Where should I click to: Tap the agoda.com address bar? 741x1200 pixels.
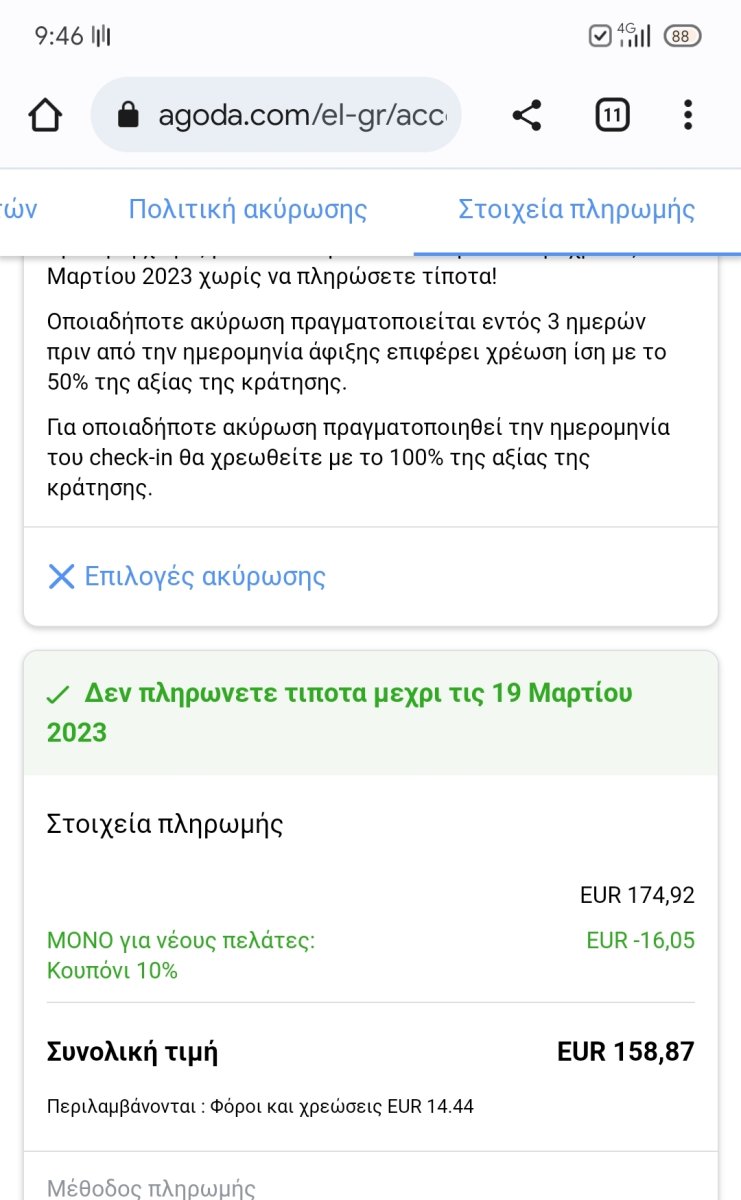275,116
